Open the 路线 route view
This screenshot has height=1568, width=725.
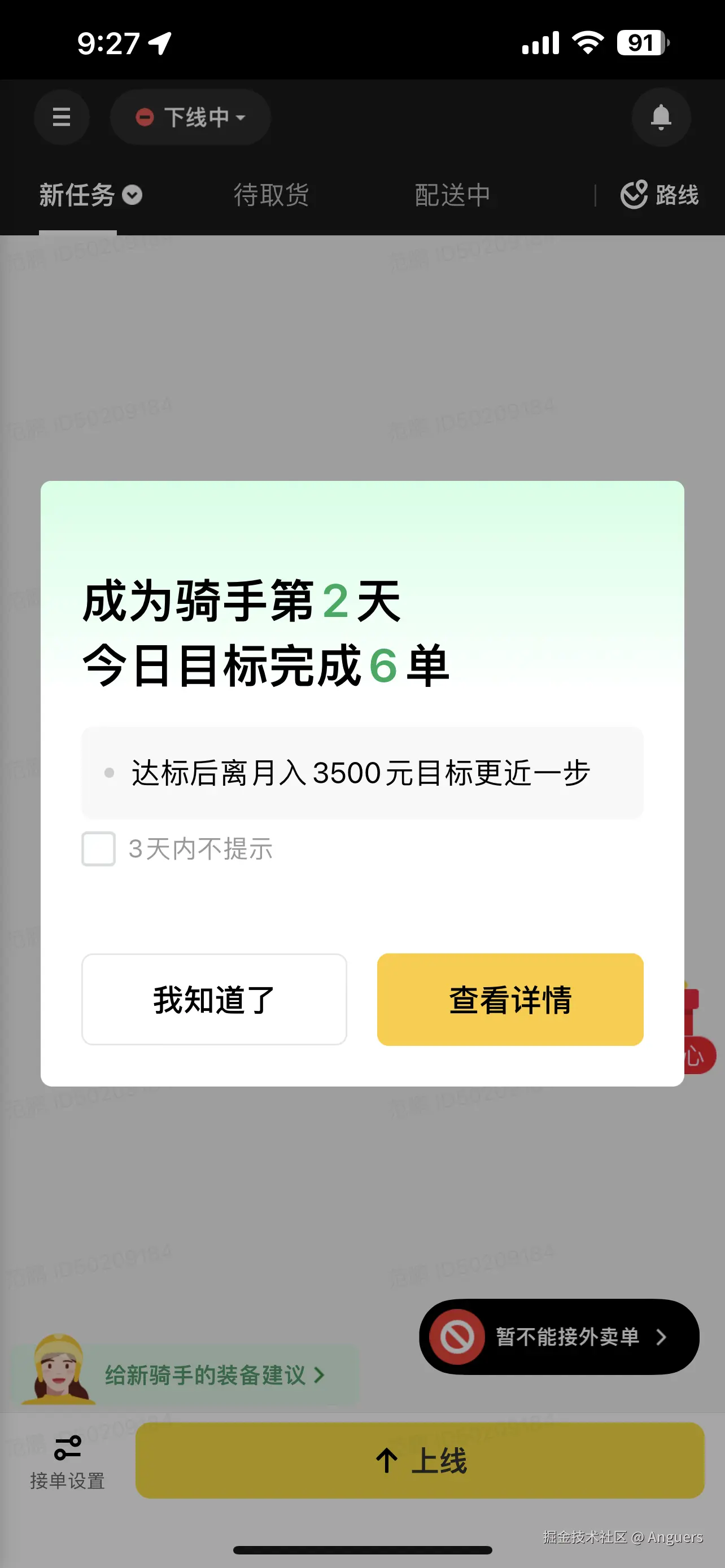point(660,195)
